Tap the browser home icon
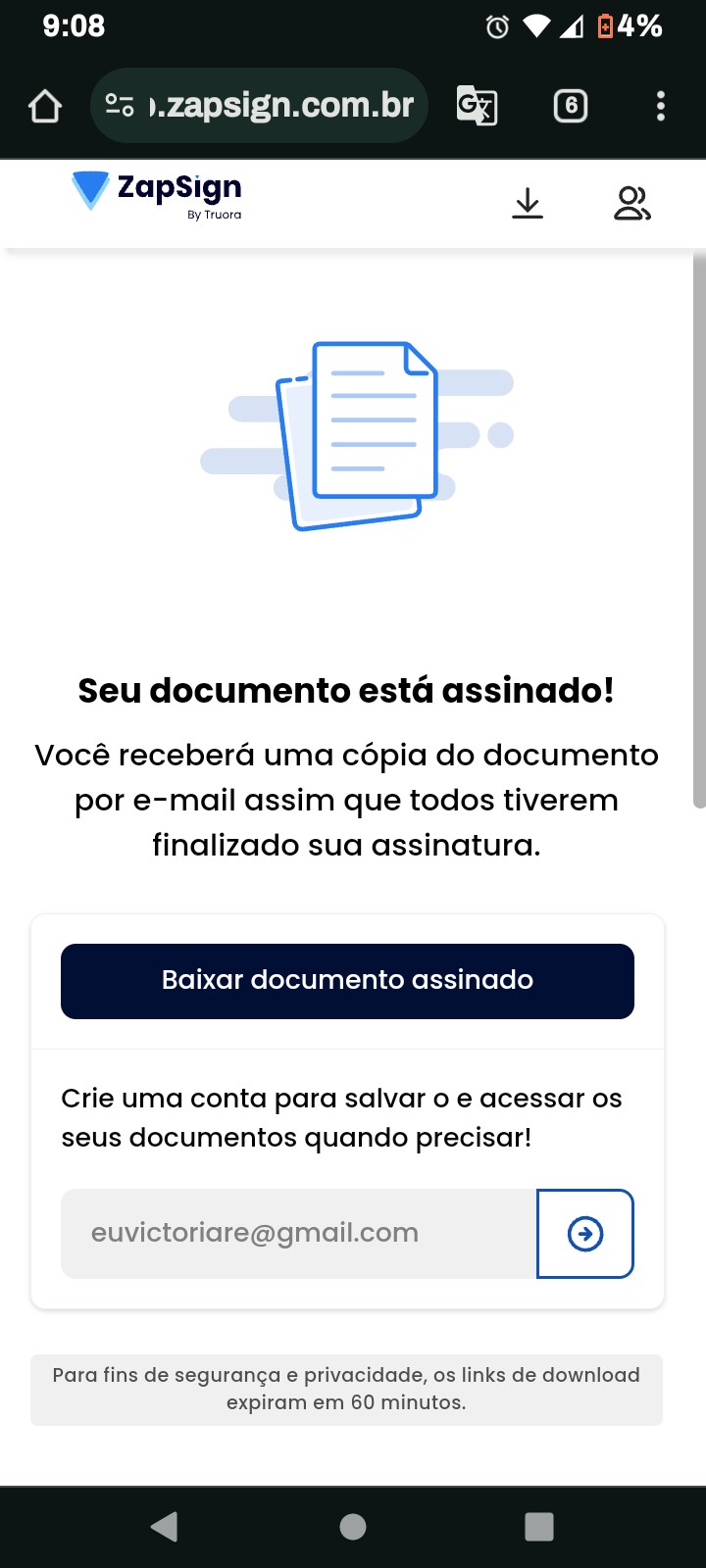706x1568 pixels. click(x=45, y=106)
